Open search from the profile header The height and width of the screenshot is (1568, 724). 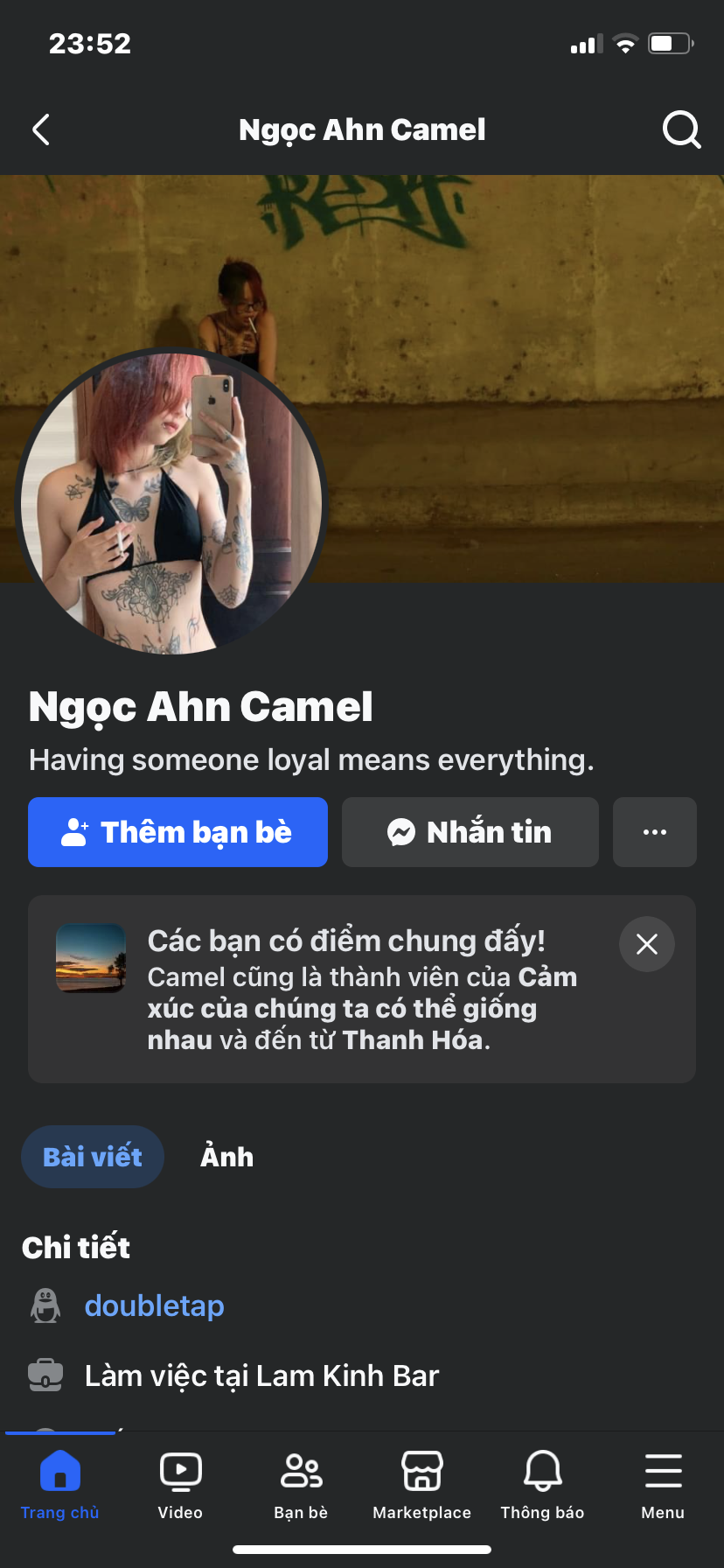pos(681,129)
